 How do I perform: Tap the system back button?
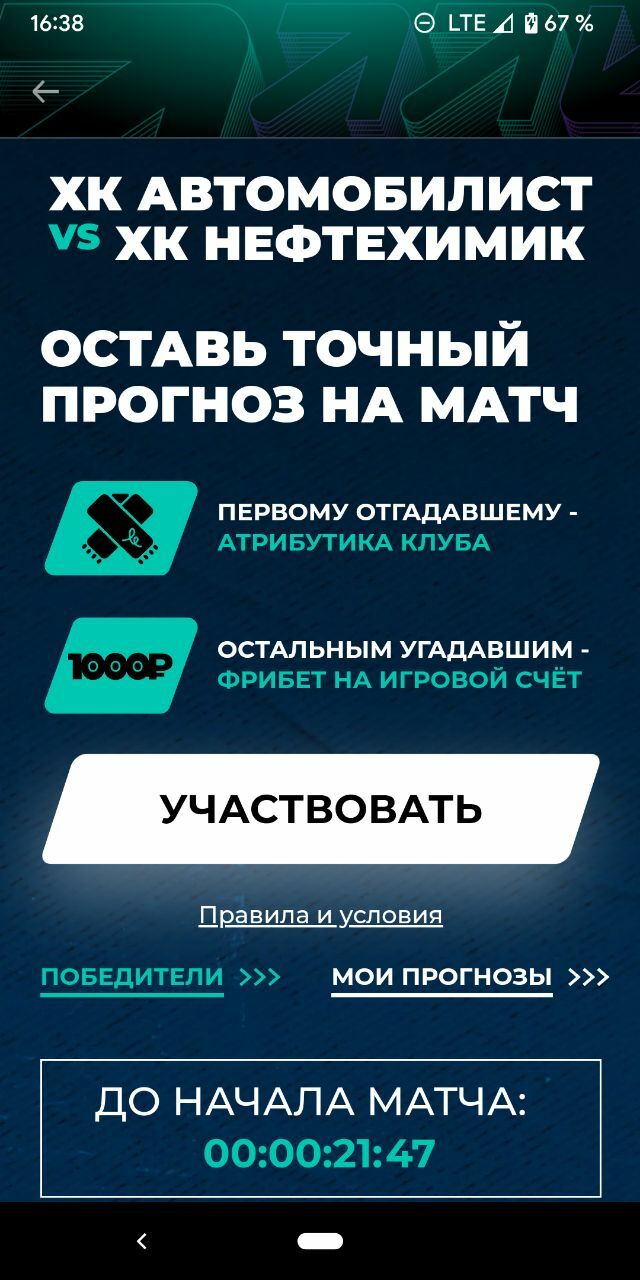click(142, 1241)
